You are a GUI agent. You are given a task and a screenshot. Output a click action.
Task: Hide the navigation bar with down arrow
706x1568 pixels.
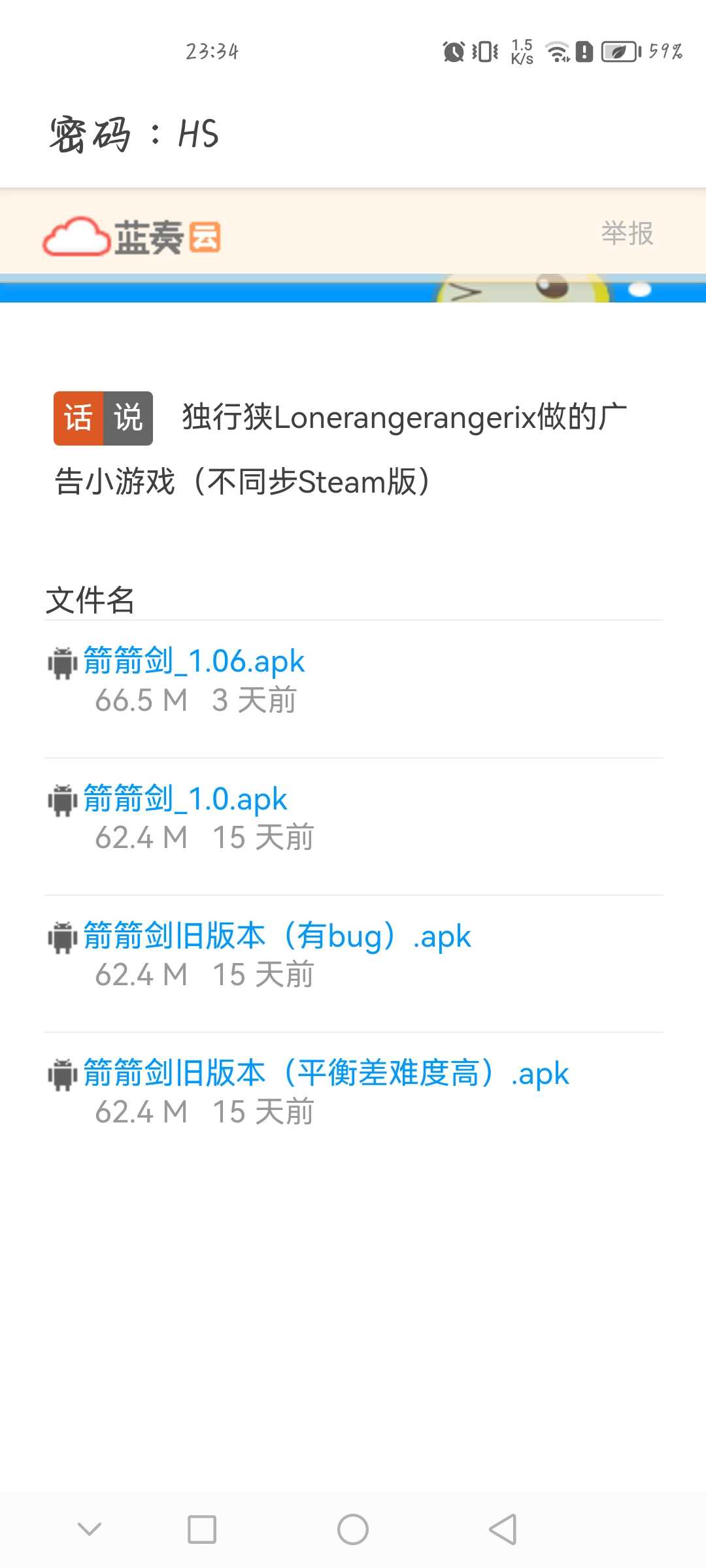pos(90,1529)
